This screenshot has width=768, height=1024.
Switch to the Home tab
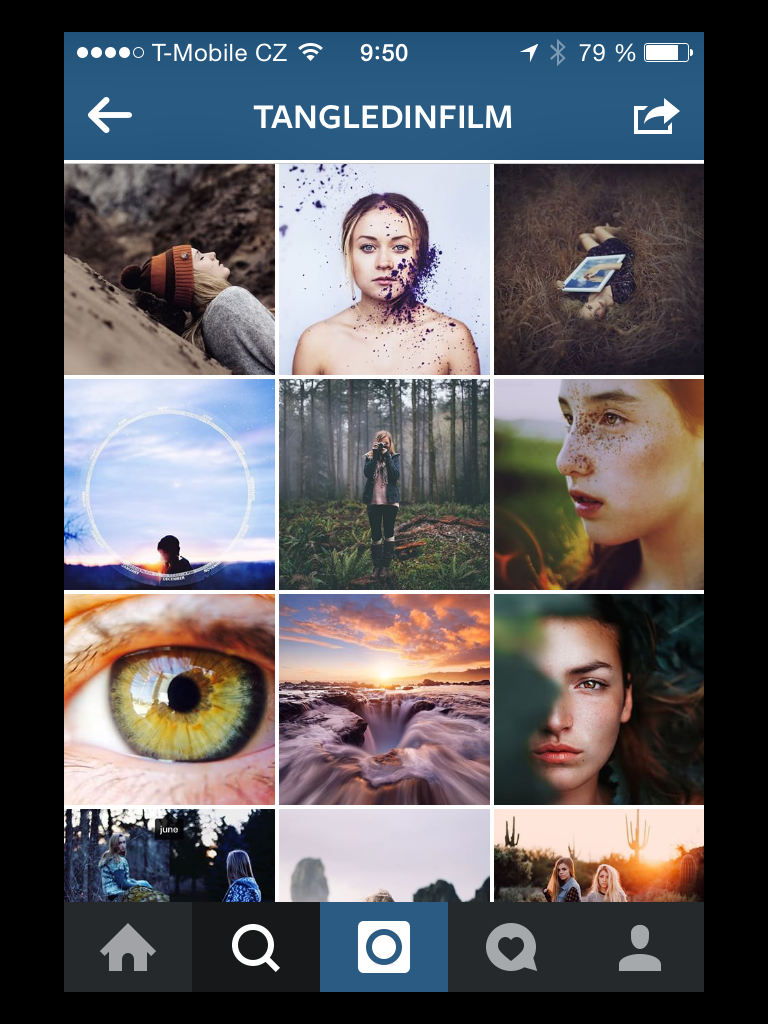tap(128, 947)
